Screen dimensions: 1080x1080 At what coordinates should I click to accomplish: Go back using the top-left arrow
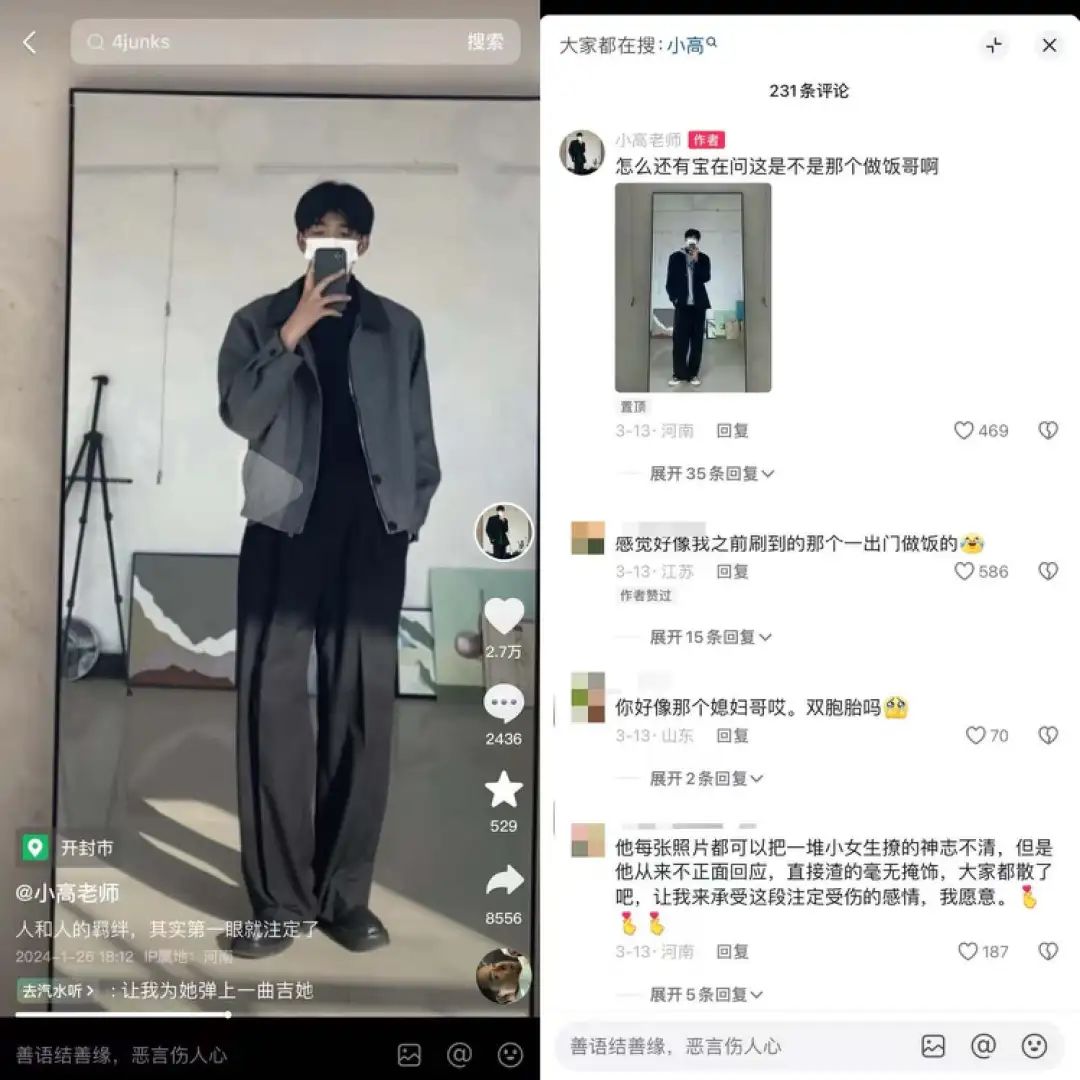[x=30, y=42]
